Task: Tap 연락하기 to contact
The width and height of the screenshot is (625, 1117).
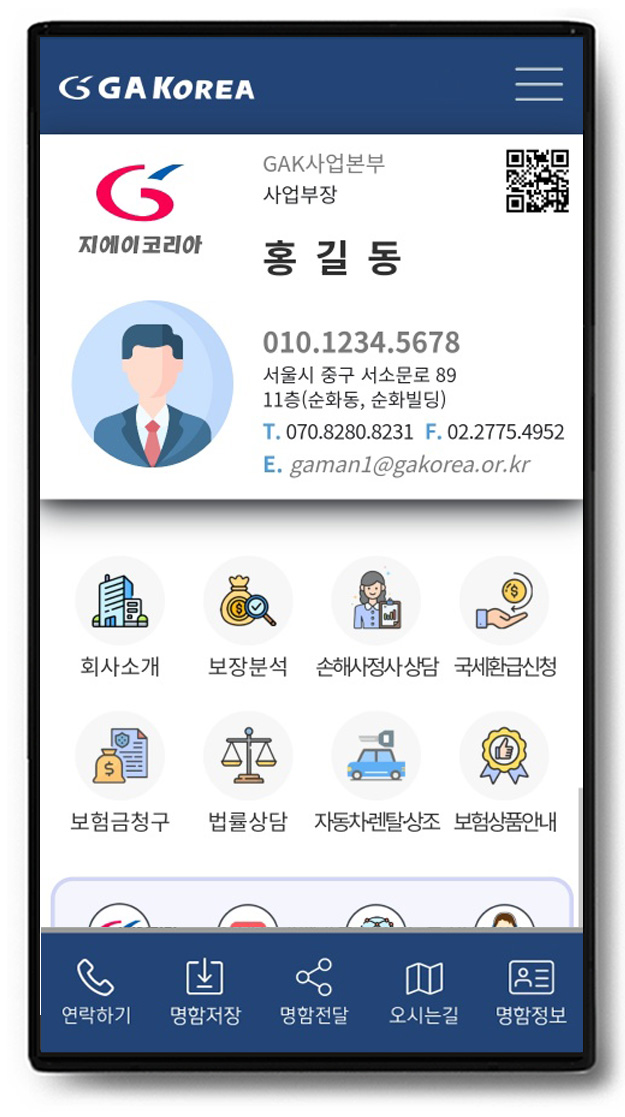Action: 96,992
